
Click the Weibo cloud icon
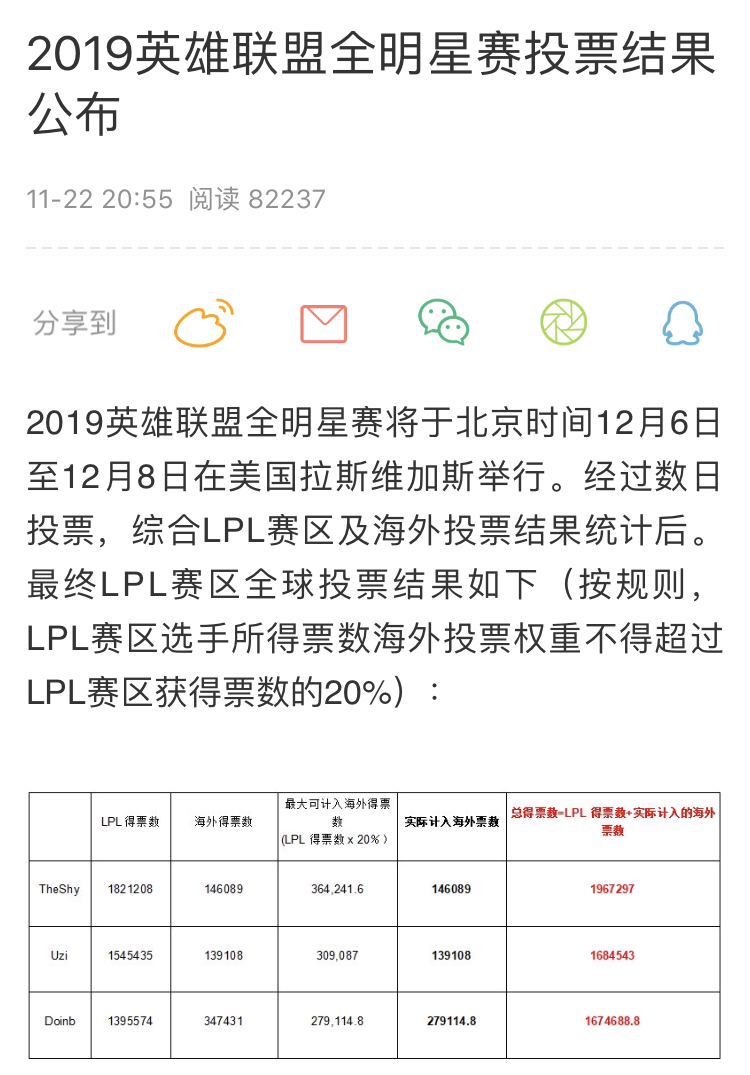point(204,323)
